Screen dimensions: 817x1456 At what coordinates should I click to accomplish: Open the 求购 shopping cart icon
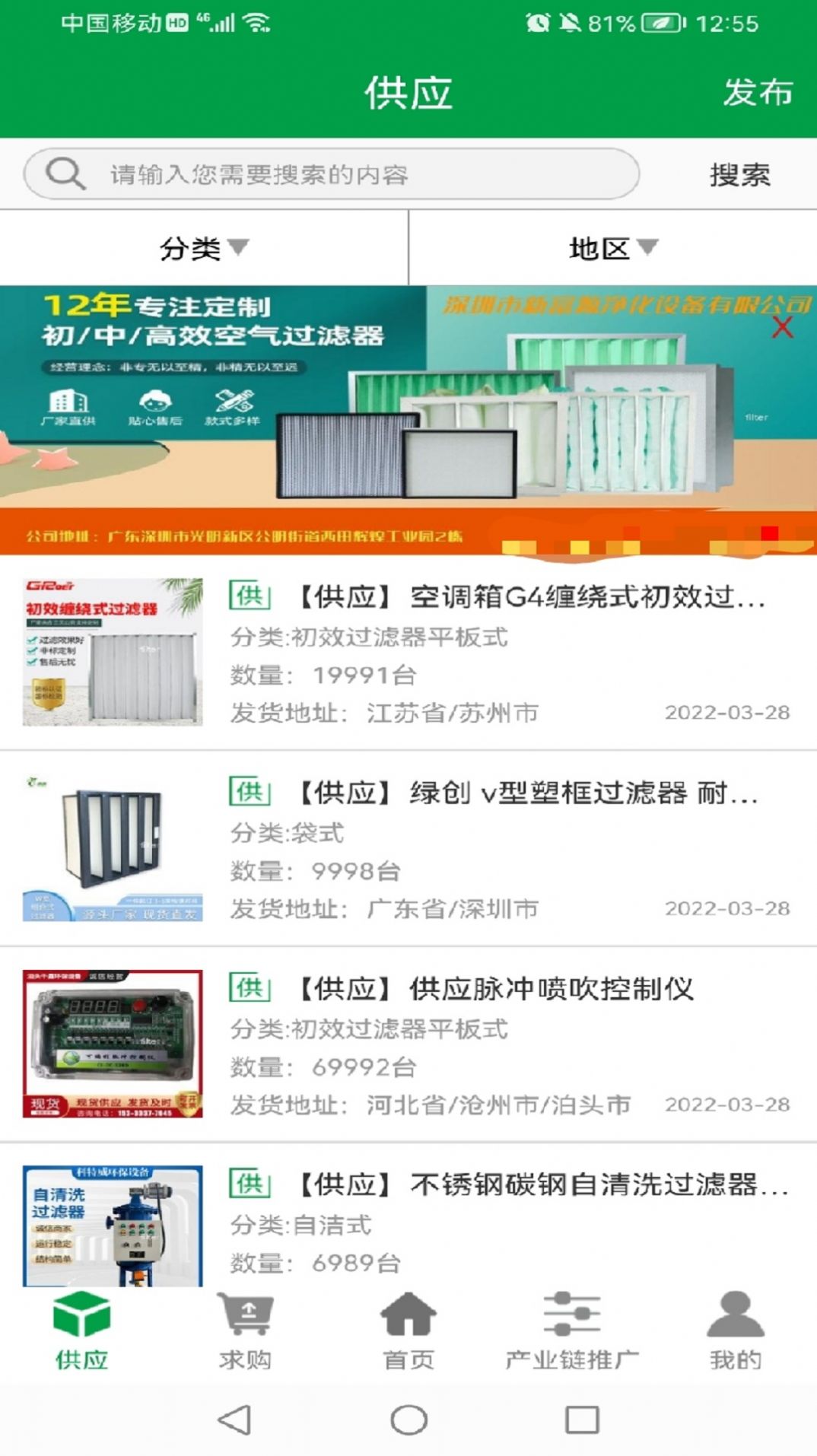click(x=245, y=1312)
